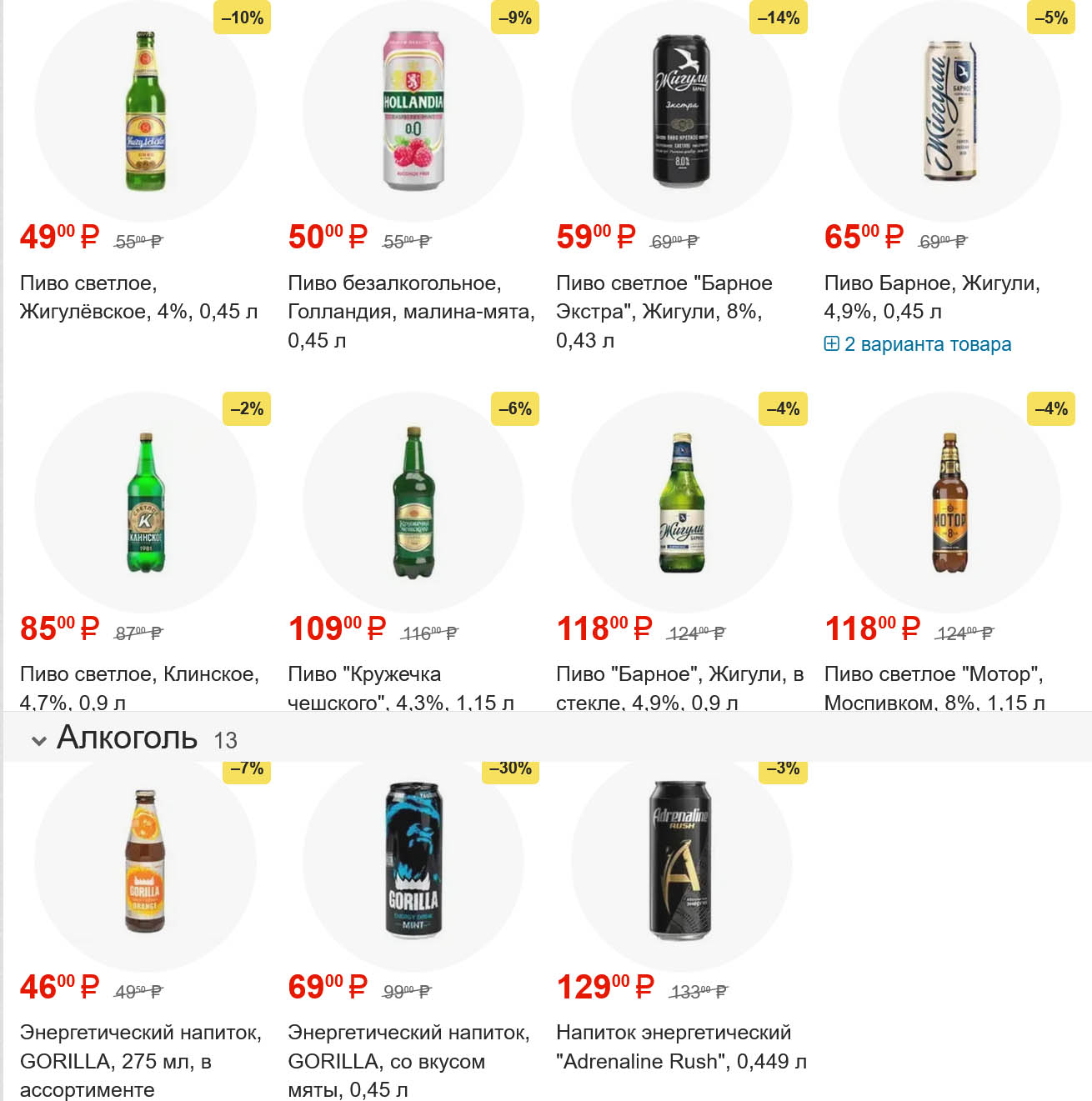This screenshot has width=1092, height=1101.
Task: Select Пиво Барное Жигули 4,9% 0,45 л
Action: click(931, 297)
